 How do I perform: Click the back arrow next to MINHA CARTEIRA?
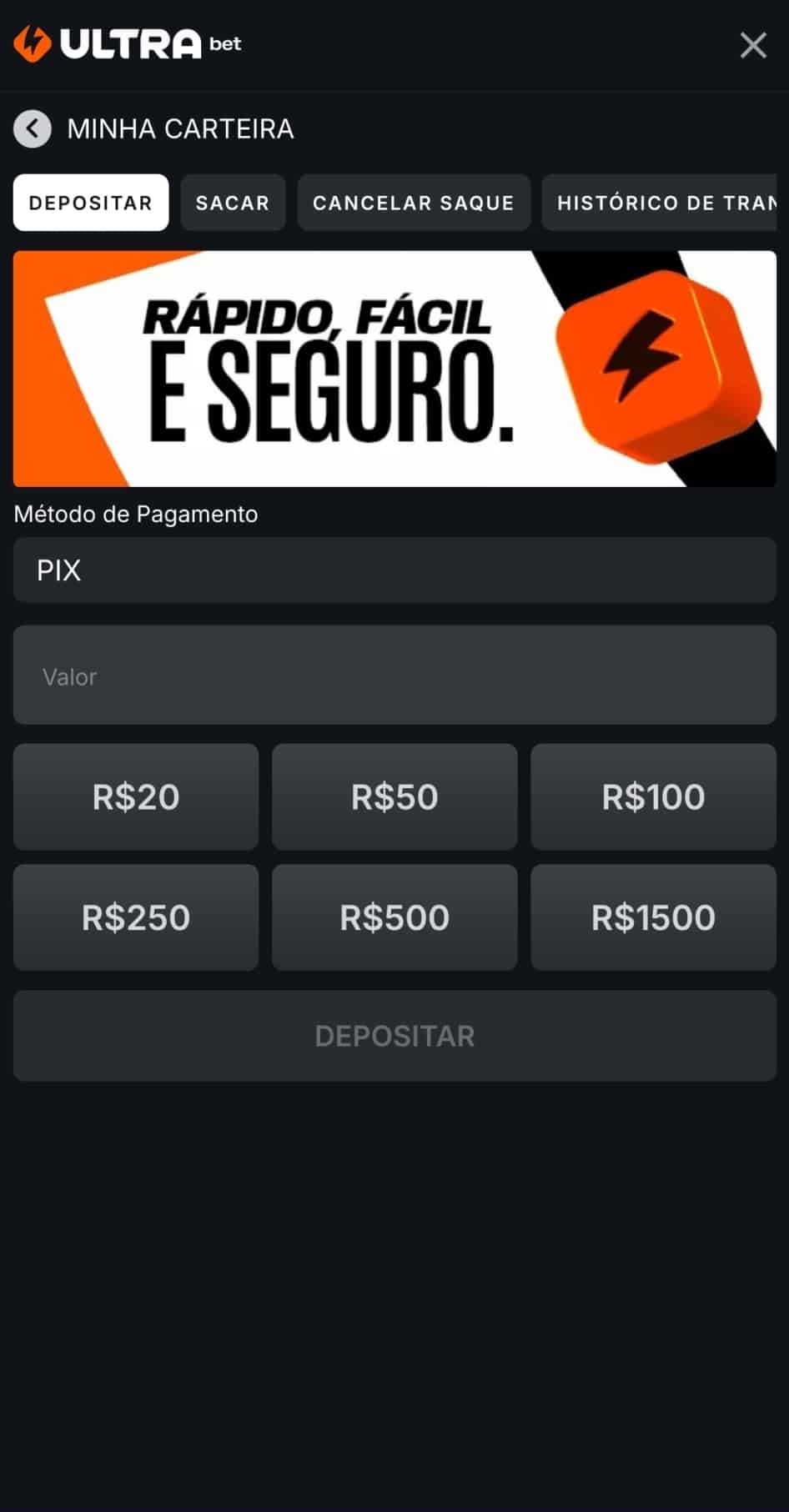(32, 129)
